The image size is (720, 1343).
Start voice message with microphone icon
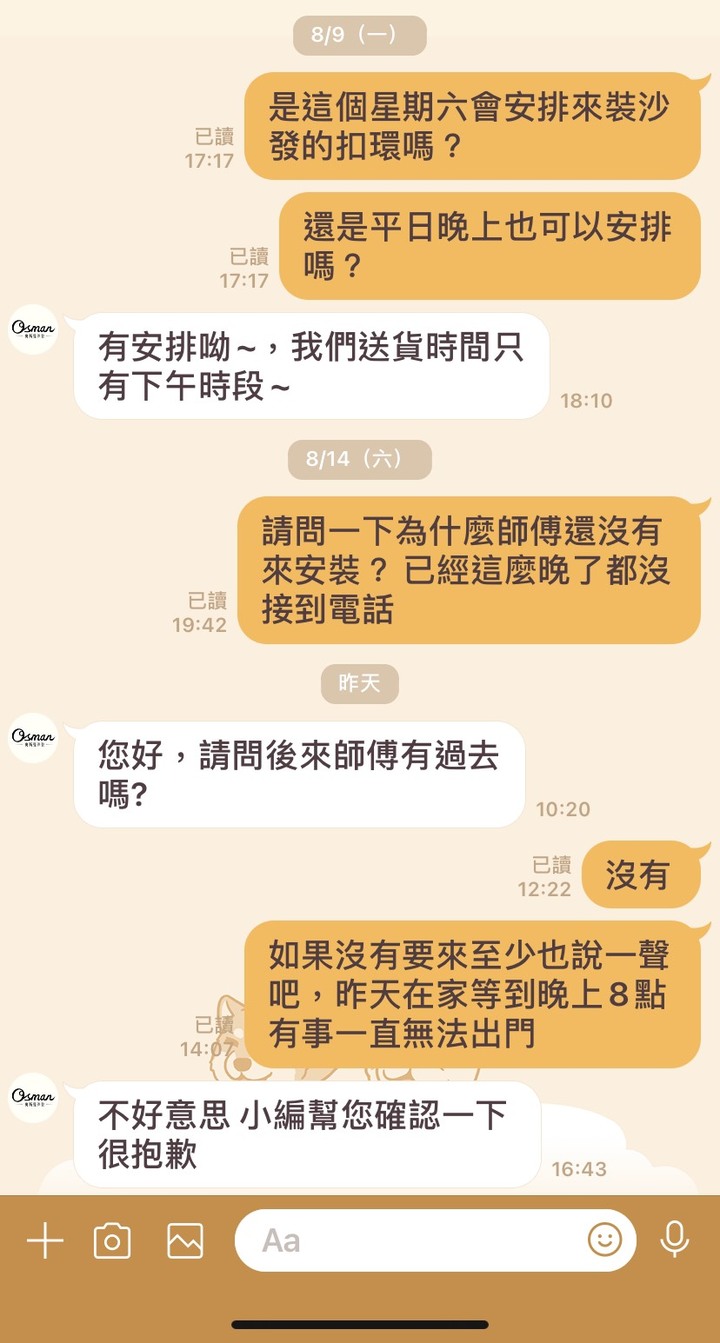pyautogui.click(x=675, y=1240)
